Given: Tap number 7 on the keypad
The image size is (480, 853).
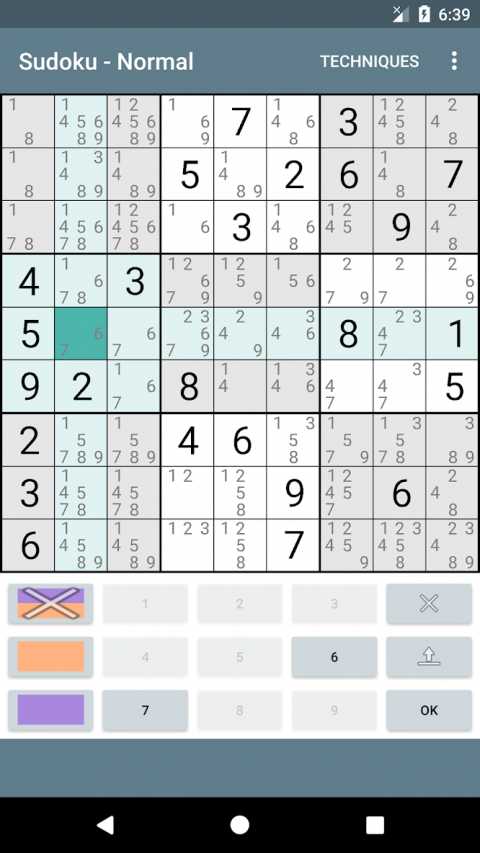Looking at the screenshot, I should point(145,710).
